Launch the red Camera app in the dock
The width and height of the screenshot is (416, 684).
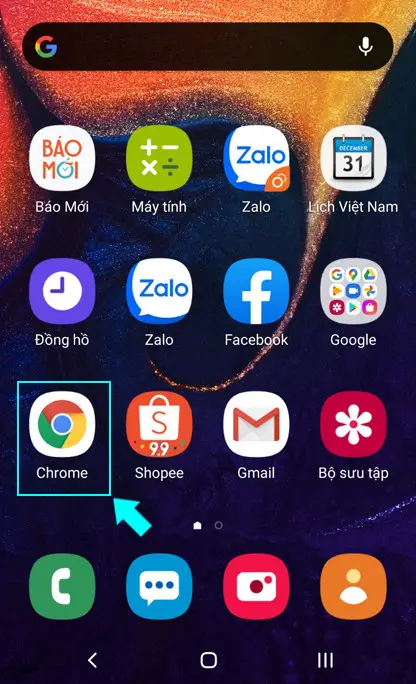[x=256, y=587]
